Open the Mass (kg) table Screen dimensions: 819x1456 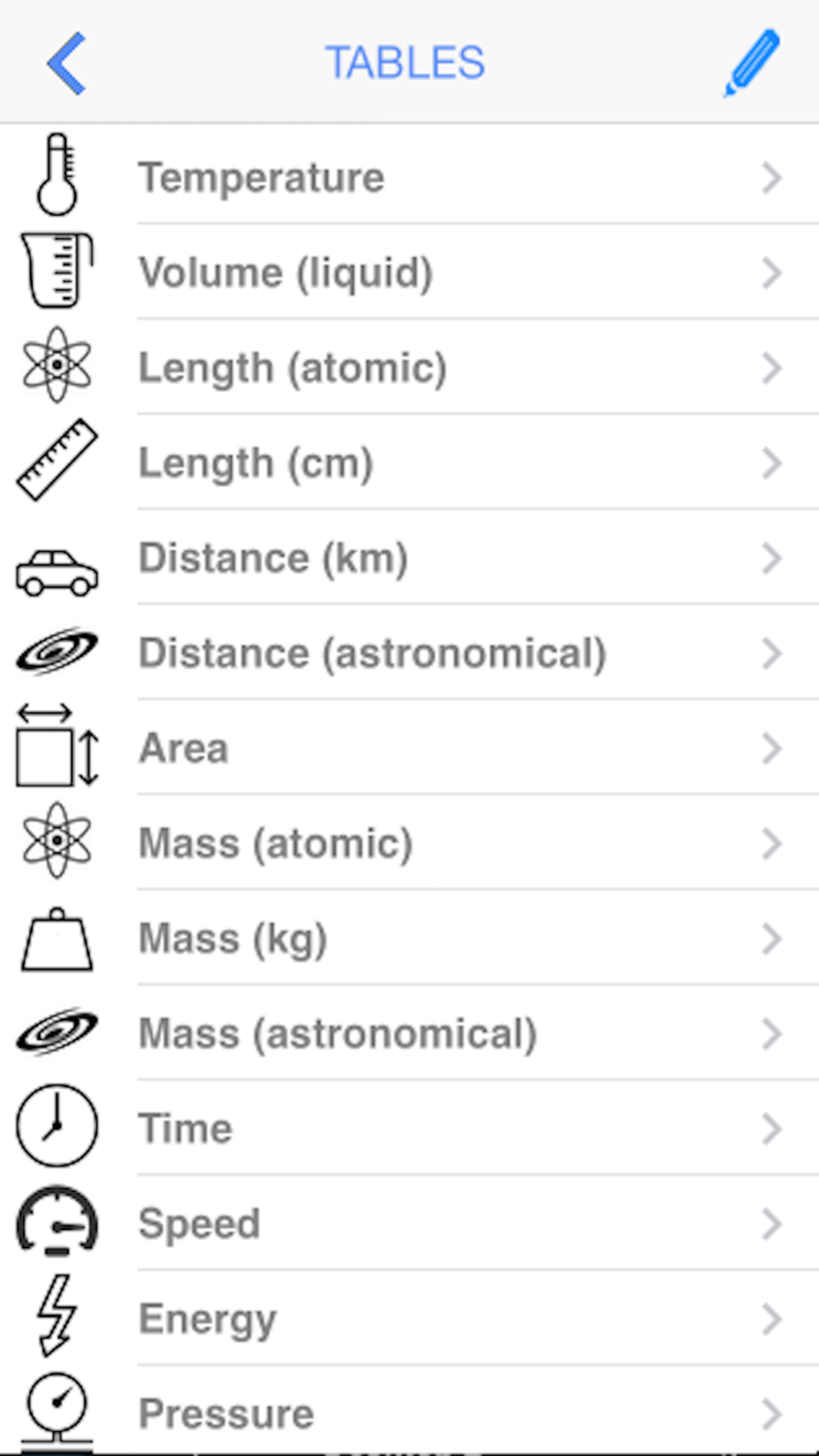pos(409,938)
